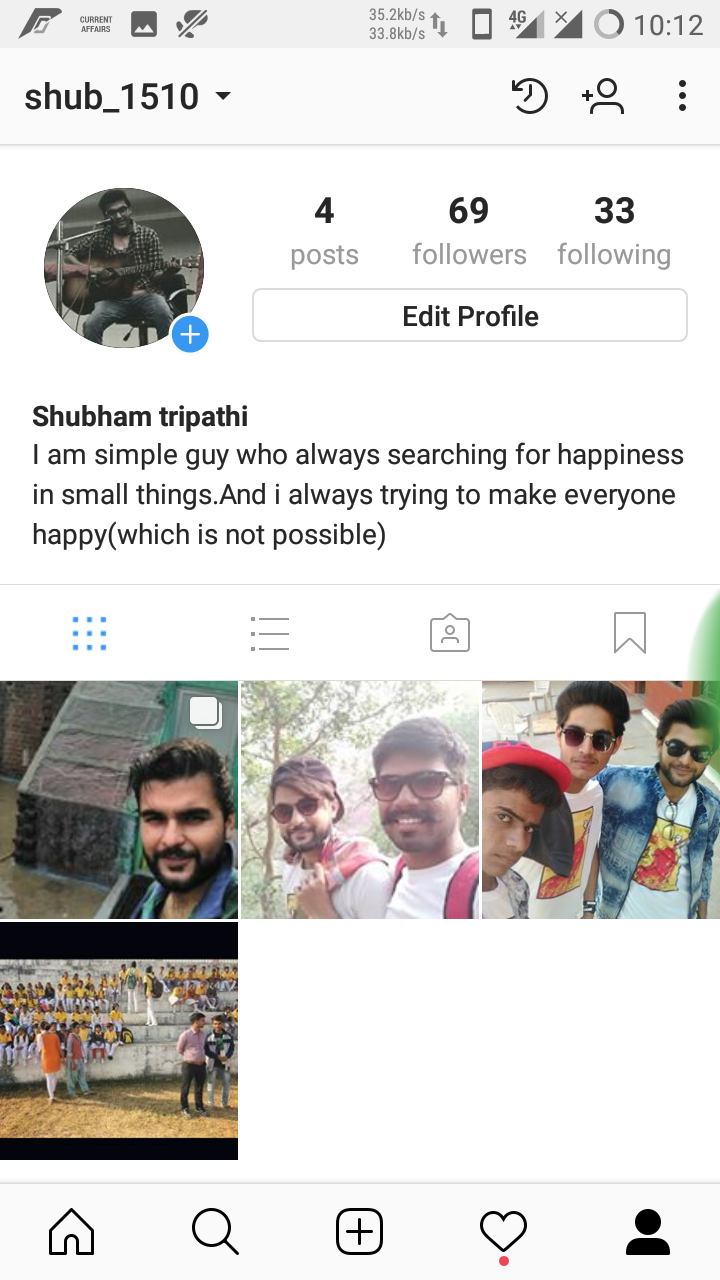View the 69 followers list
Viewport: 720px width, 1280px height.
pos(469,232)
